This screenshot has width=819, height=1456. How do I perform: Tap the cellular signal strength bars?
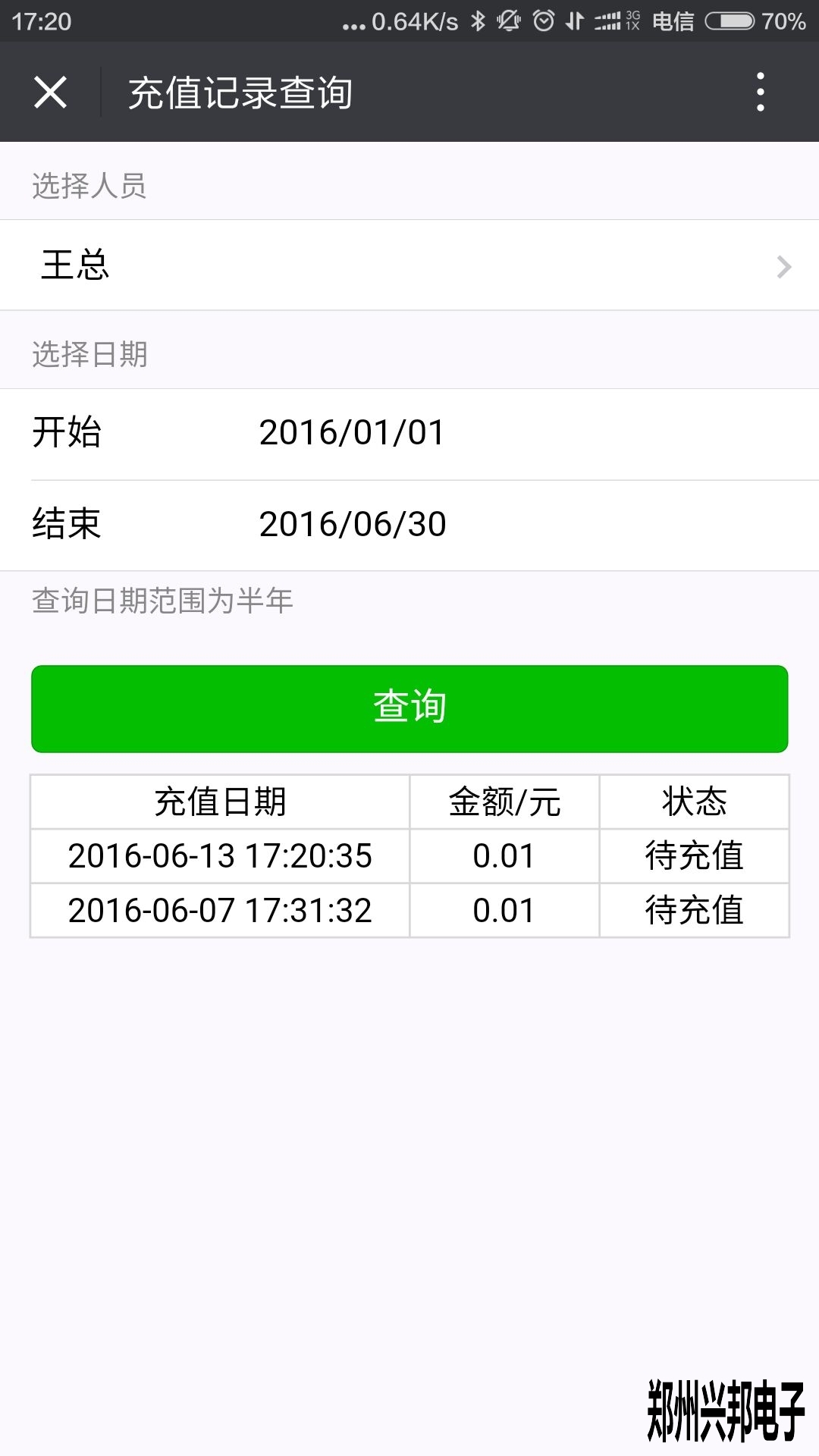pos(609,21)
